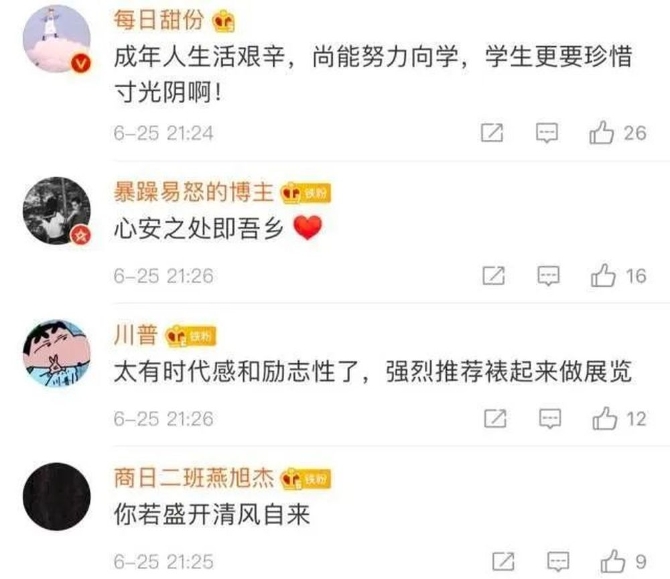Image resolution: width=670 pixels, height=579 pixels.
Task: Repost 商日二班燕旭杰's comment
Action: coord(503,560)
